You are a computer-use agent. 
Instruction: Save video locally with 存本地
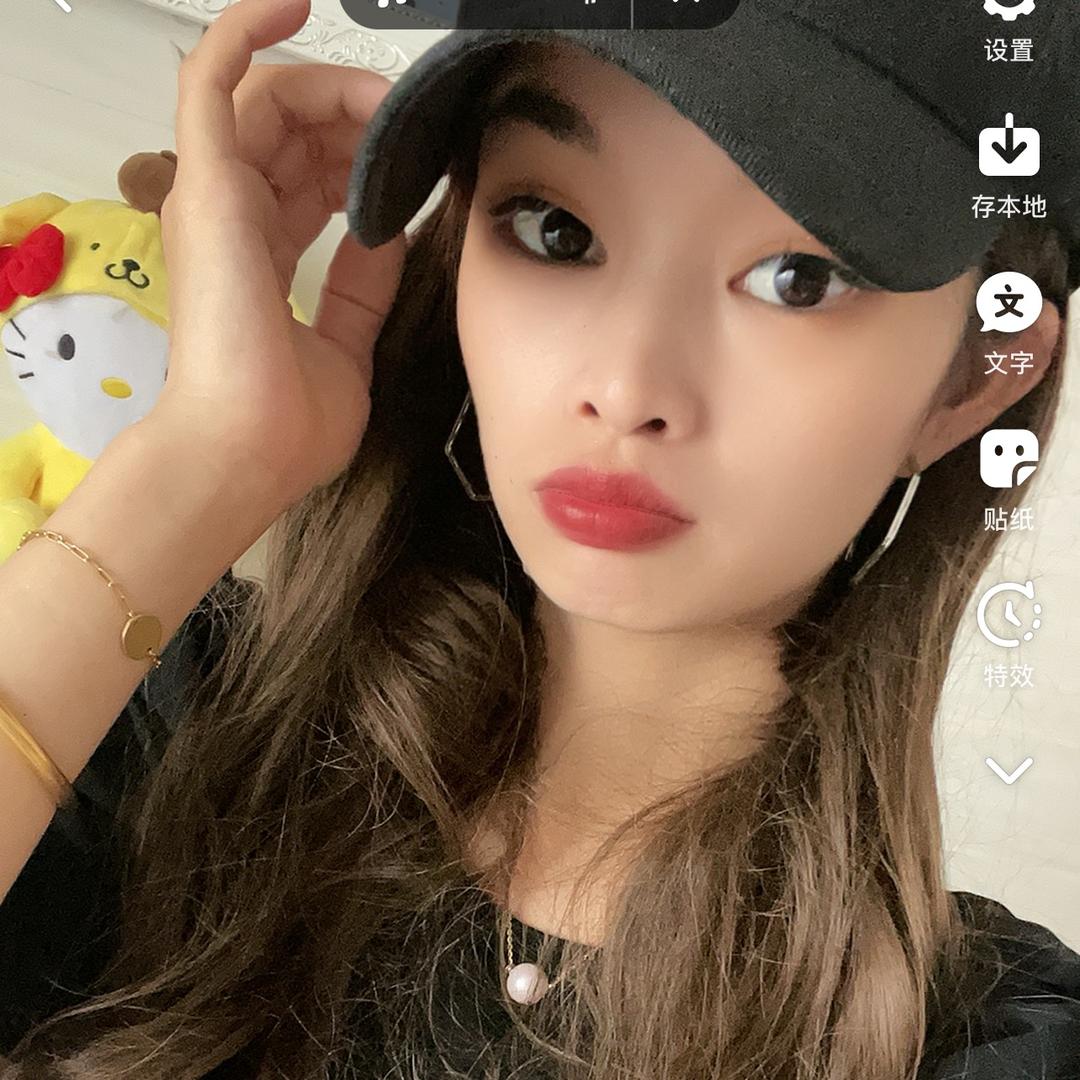(x=1008, y=165)
